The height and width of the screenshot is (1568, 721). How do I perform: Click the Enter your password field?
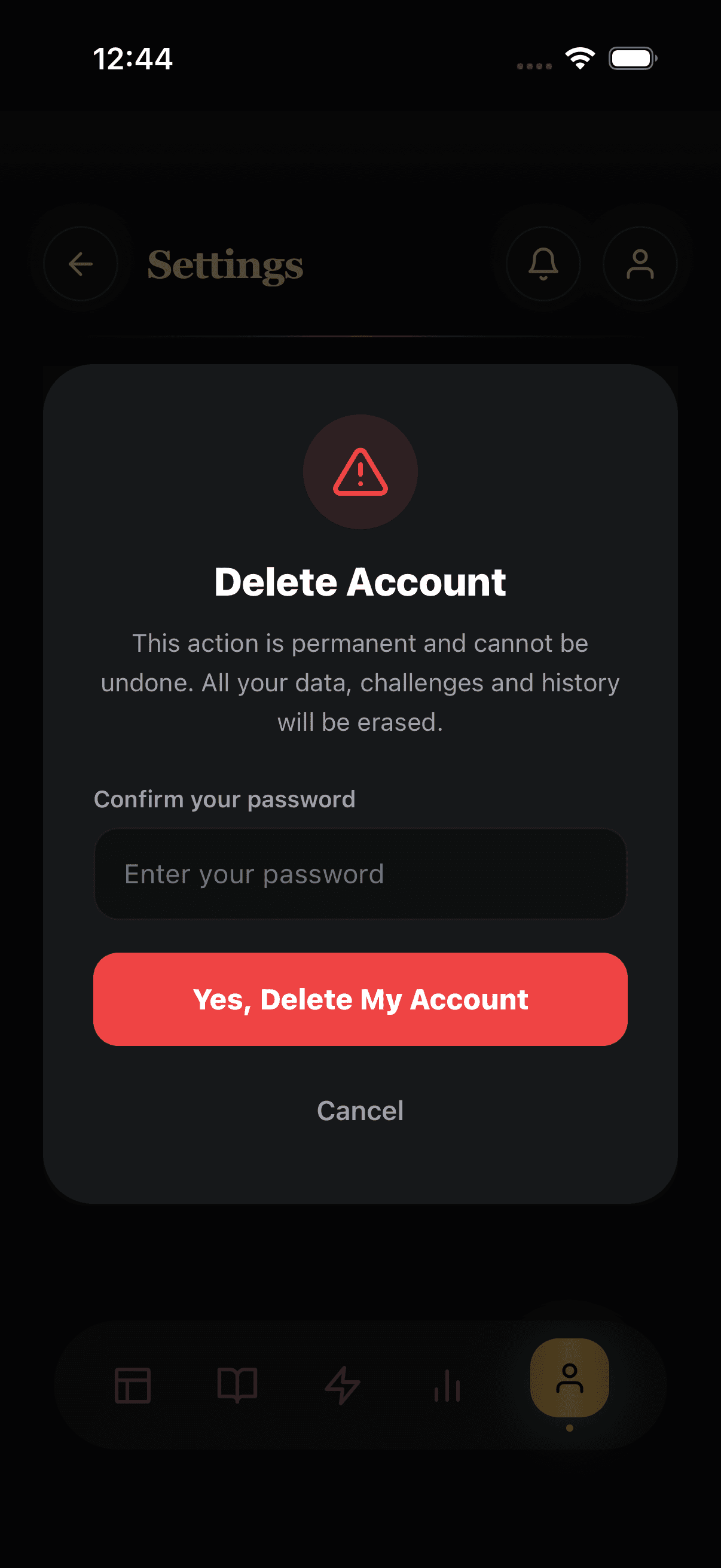tap(360, 874)
